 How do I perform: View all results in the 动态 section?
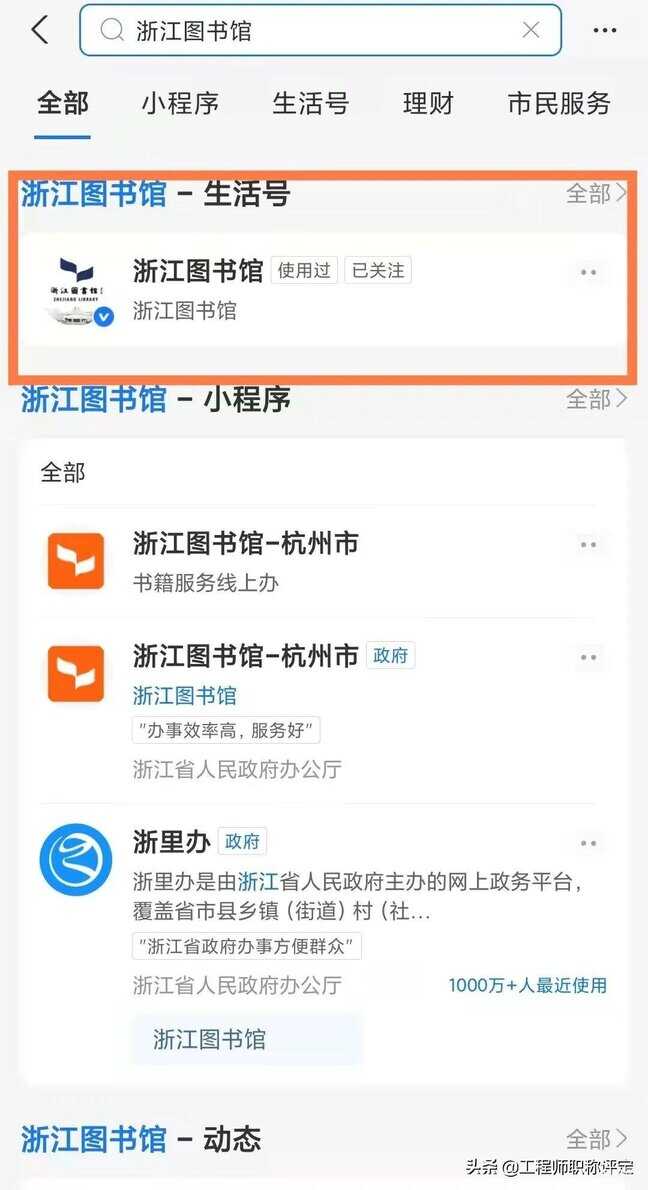596,1139
